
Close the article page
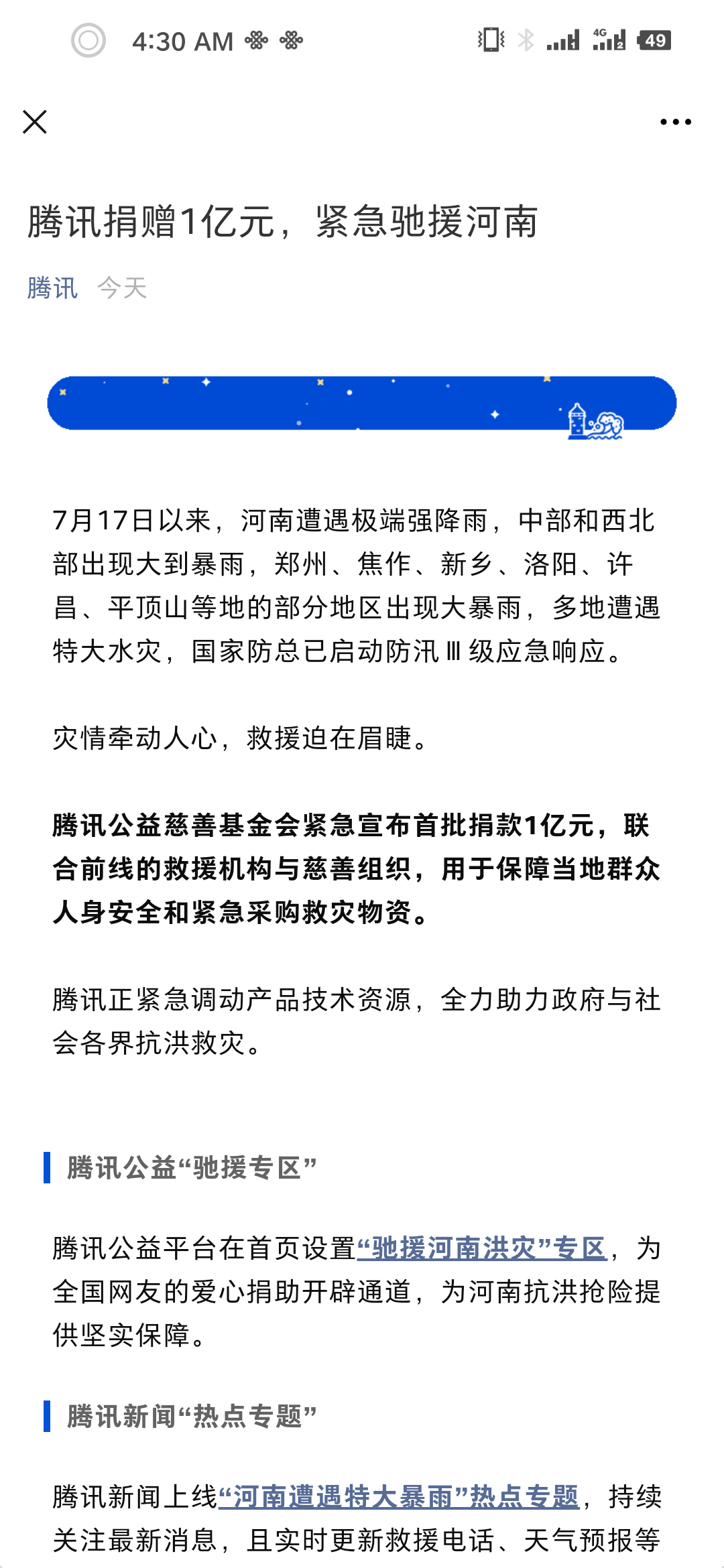point(35,122)
